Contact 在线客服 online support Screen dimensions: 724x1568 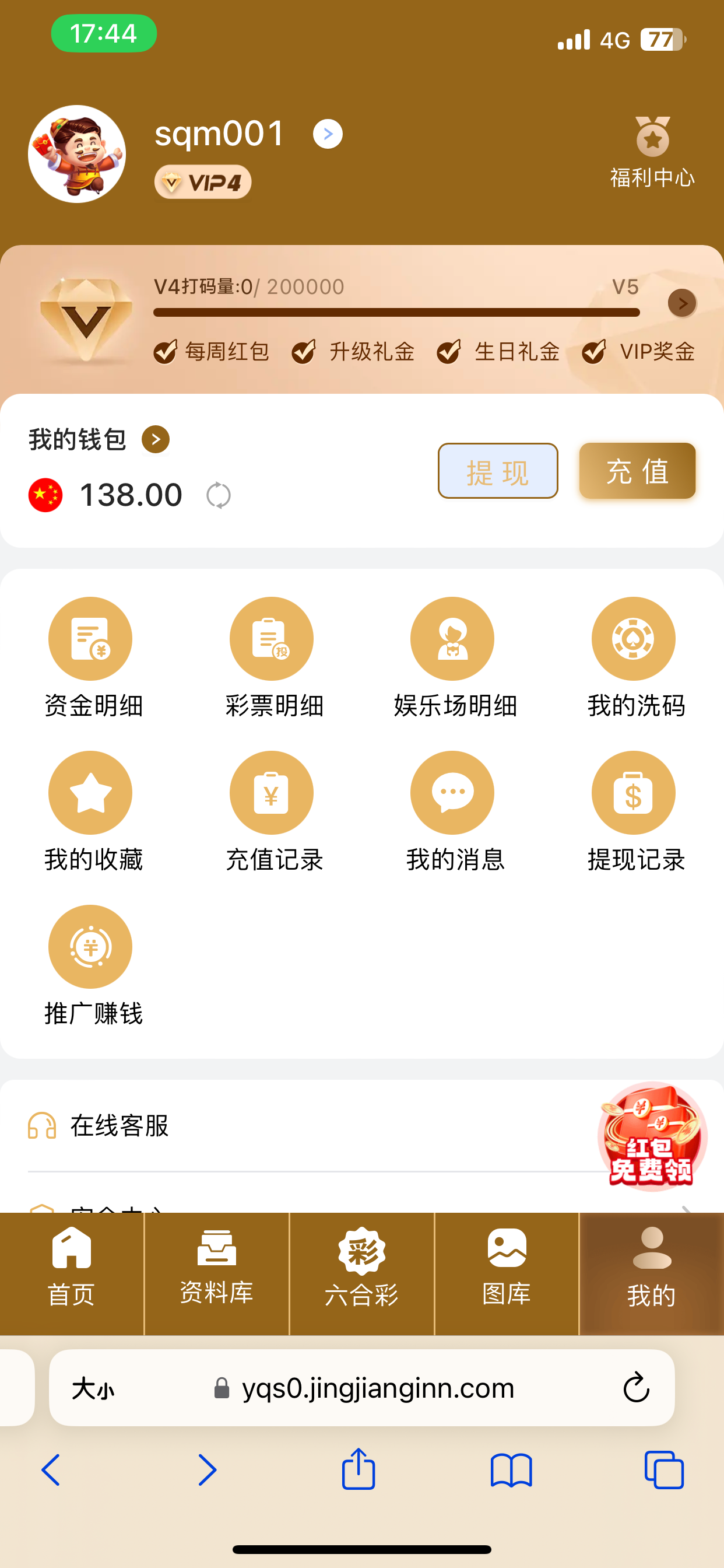[x=120, y=1126]
